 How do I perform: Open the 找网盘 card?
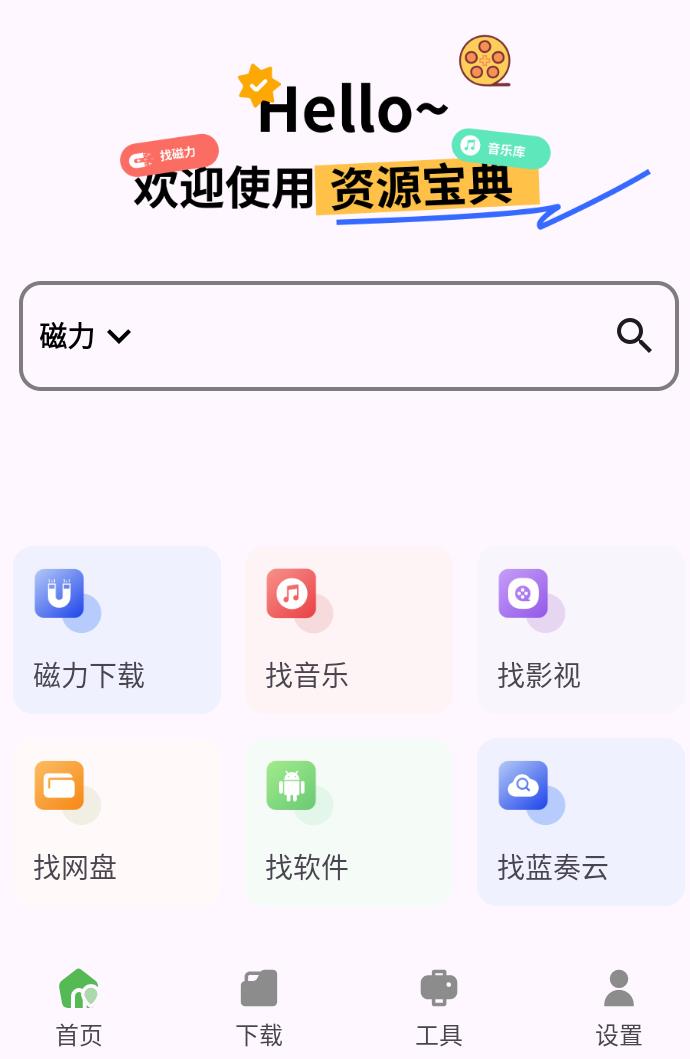pos(117,822)
